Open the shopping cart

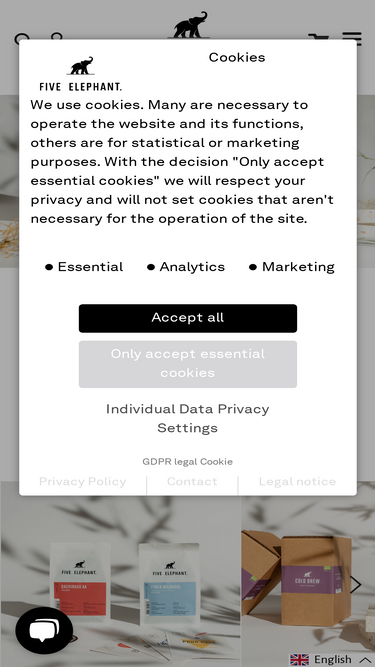(318, 37)
